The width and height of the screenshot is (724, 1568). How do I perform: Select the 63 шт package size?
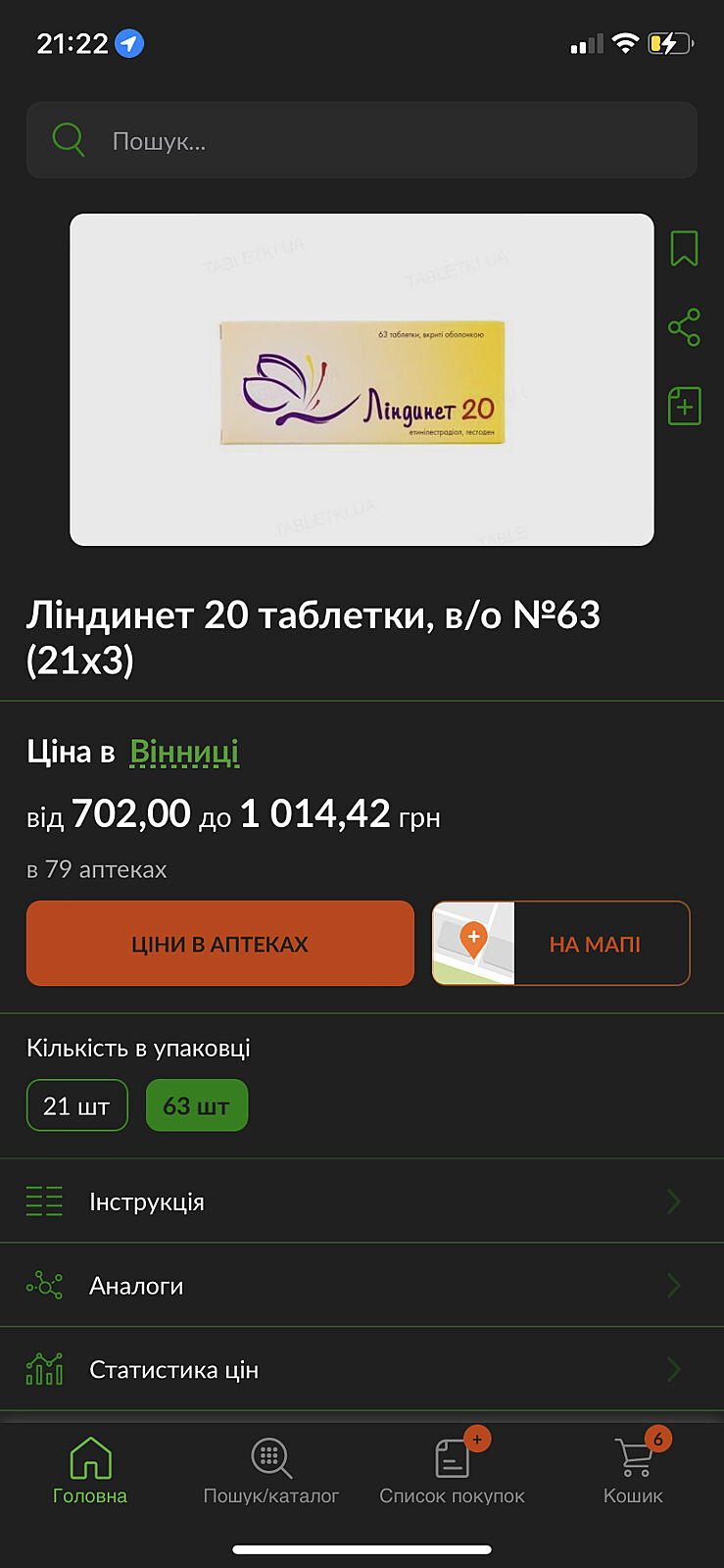(x=197, y=1105)
